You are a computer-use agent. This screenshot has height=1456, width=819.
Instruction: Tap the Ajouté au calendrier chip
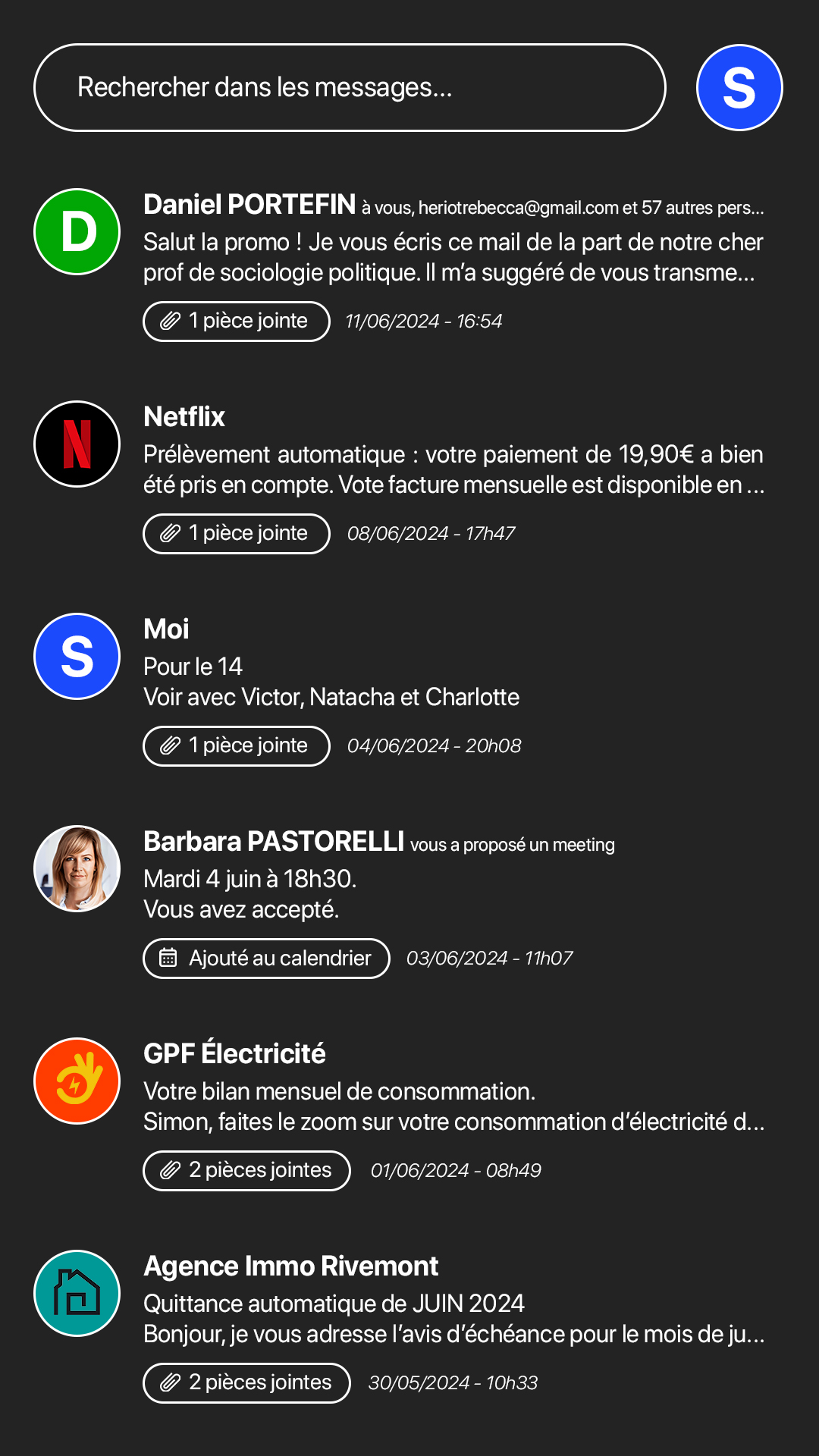[266, 959]
